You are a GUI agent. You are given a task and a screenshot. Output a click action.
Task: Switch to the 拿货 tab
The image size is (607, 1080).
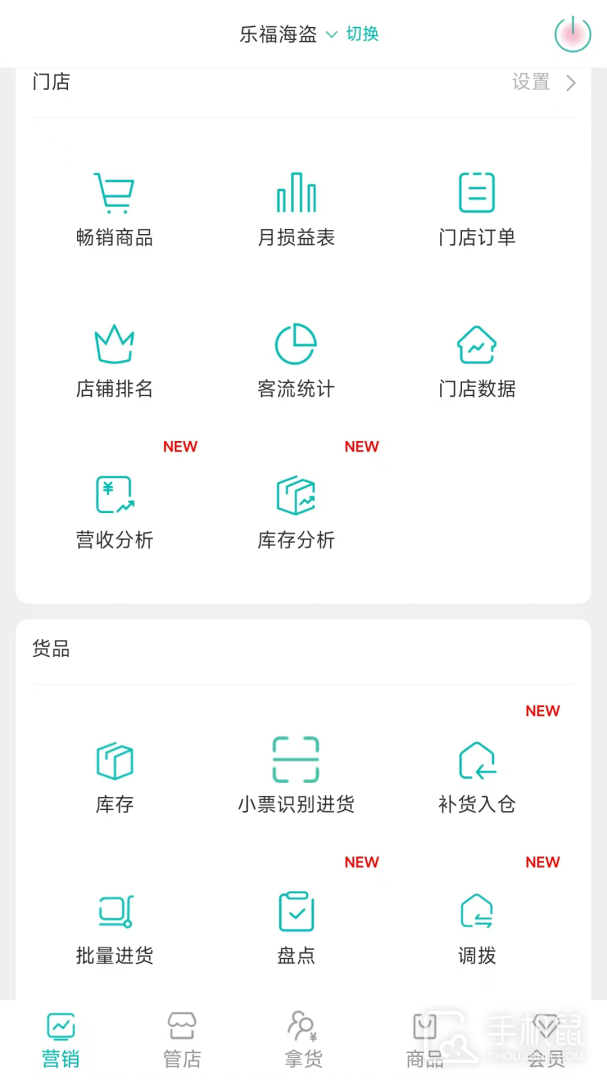click(303, 1040)
